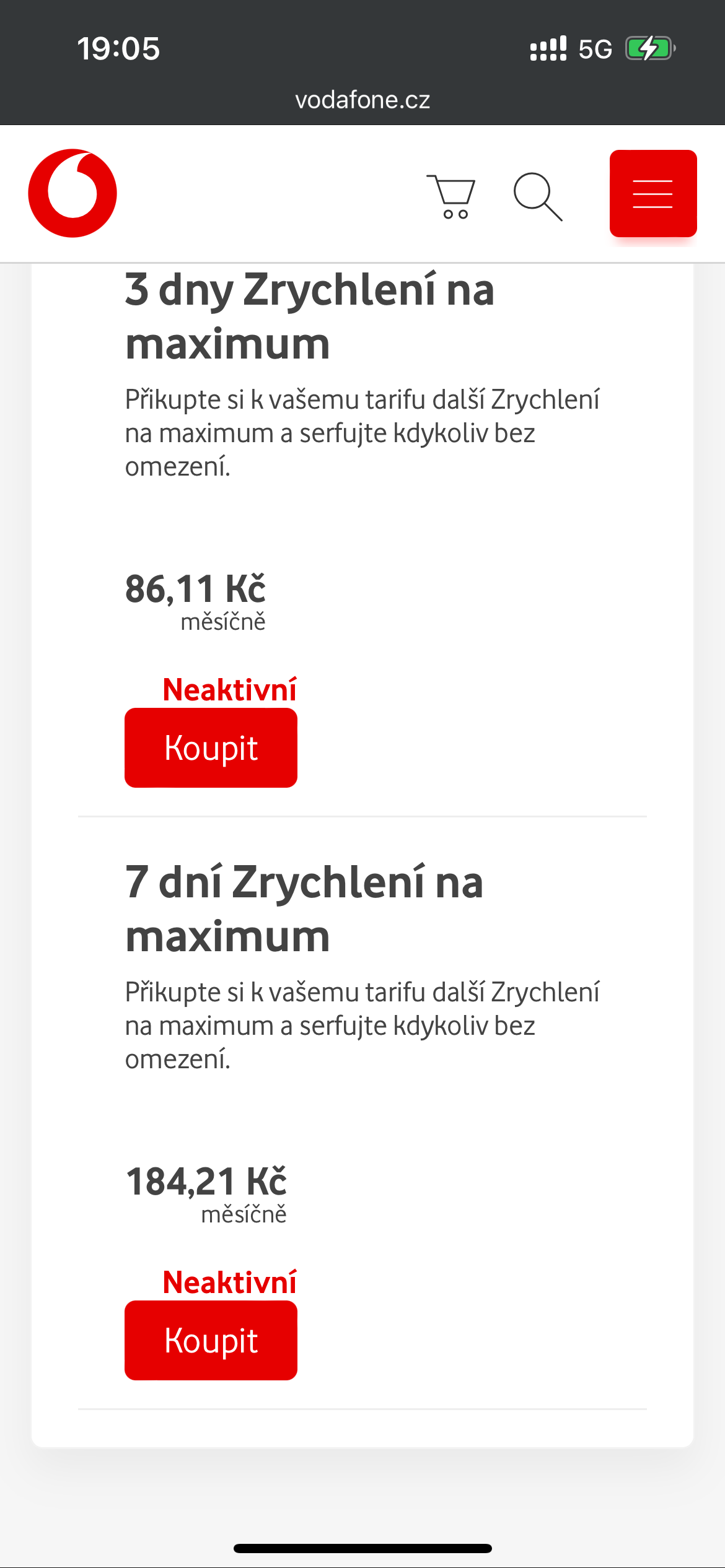
Task: Go to Vodafone home via logo
Action: 72,193
